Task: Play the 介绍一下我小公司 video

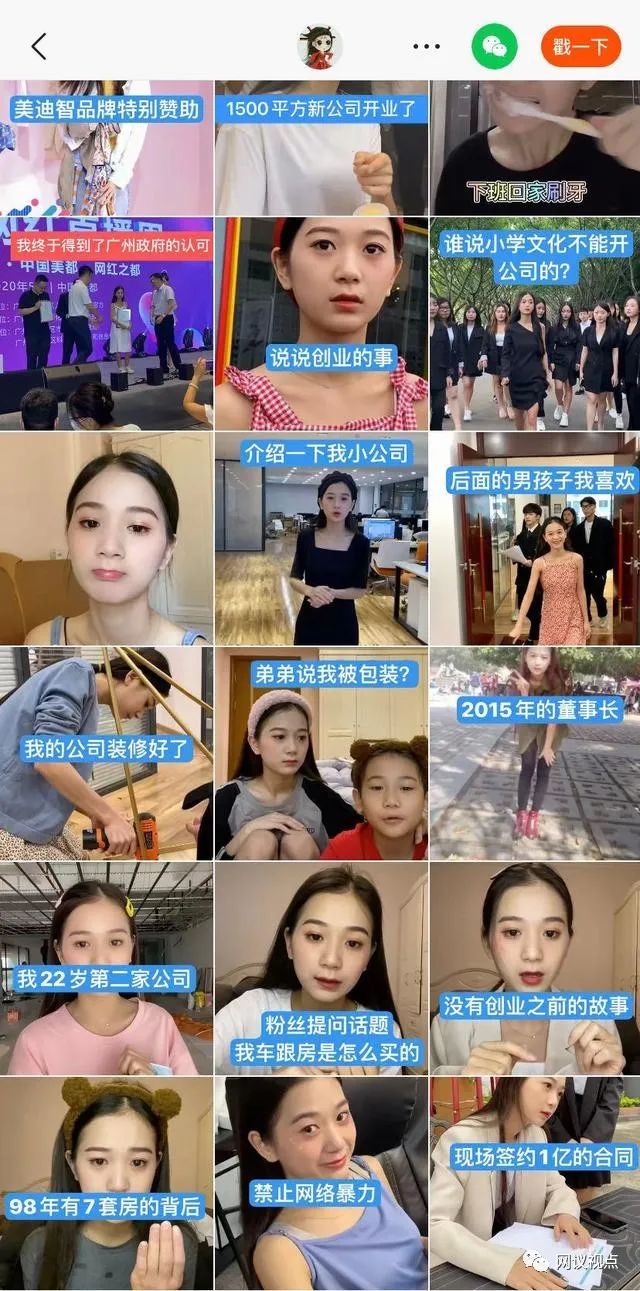Action: [321, 538]
